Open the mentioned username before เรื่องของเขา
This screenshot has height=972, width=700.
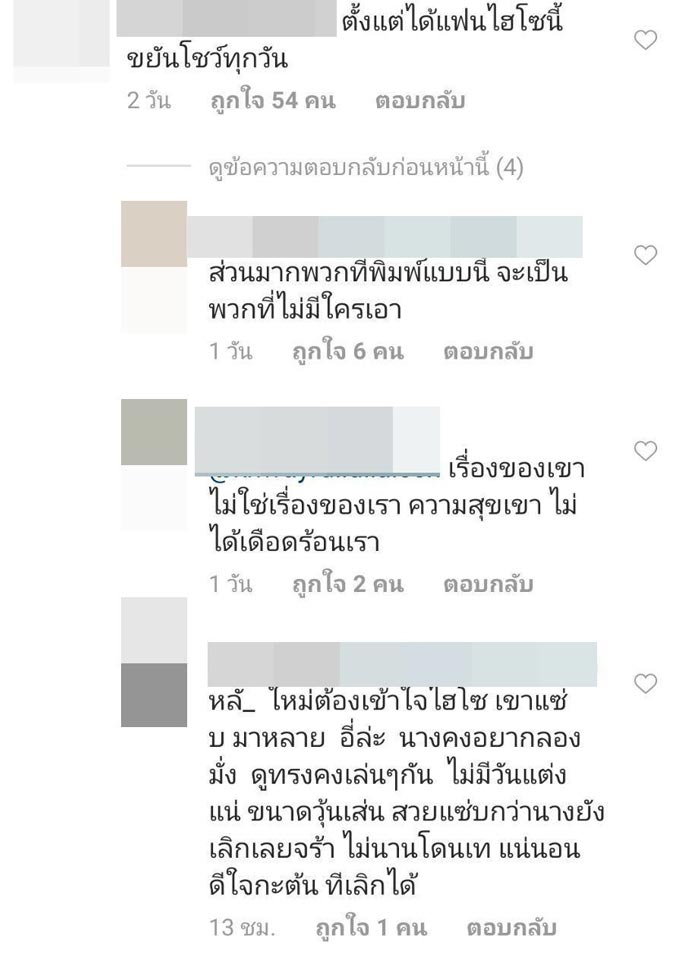(x=315, y=467)
